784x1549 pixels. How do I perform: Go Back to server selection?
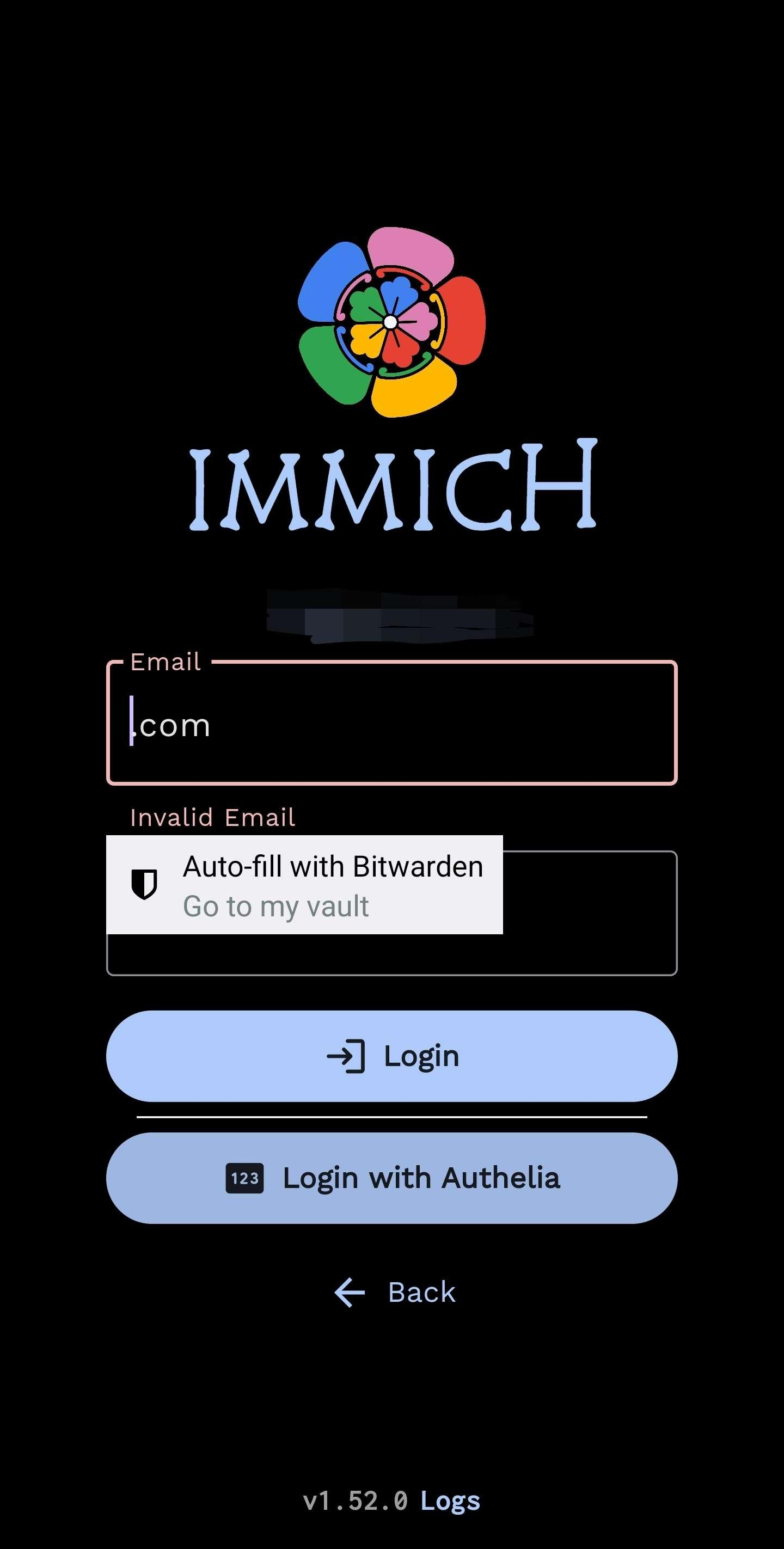(395, 1291)
